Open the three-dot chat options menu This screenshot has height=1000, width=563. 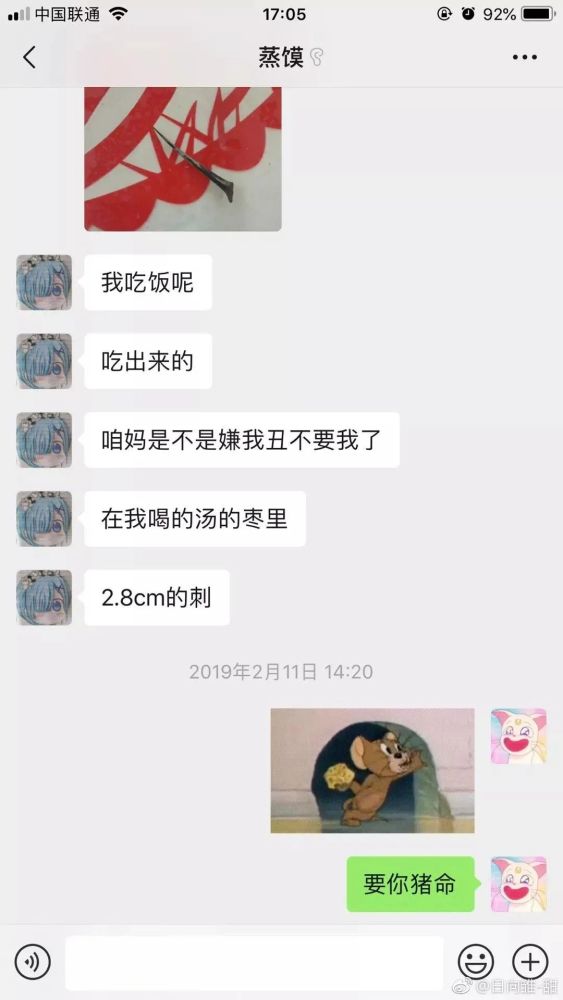524,57
